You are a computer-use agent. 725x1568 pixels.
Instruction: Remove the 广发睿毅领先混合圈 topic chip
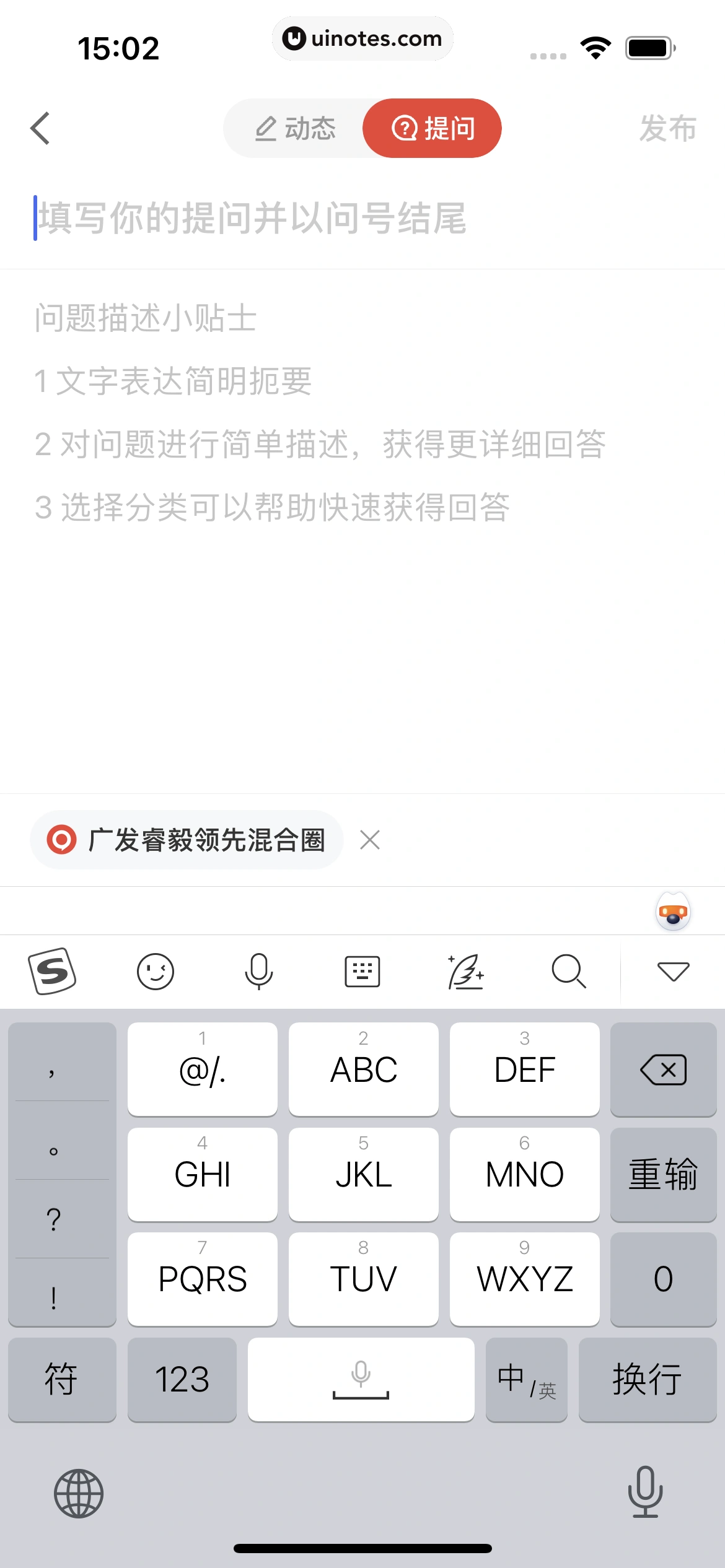[x=370, y=840]
